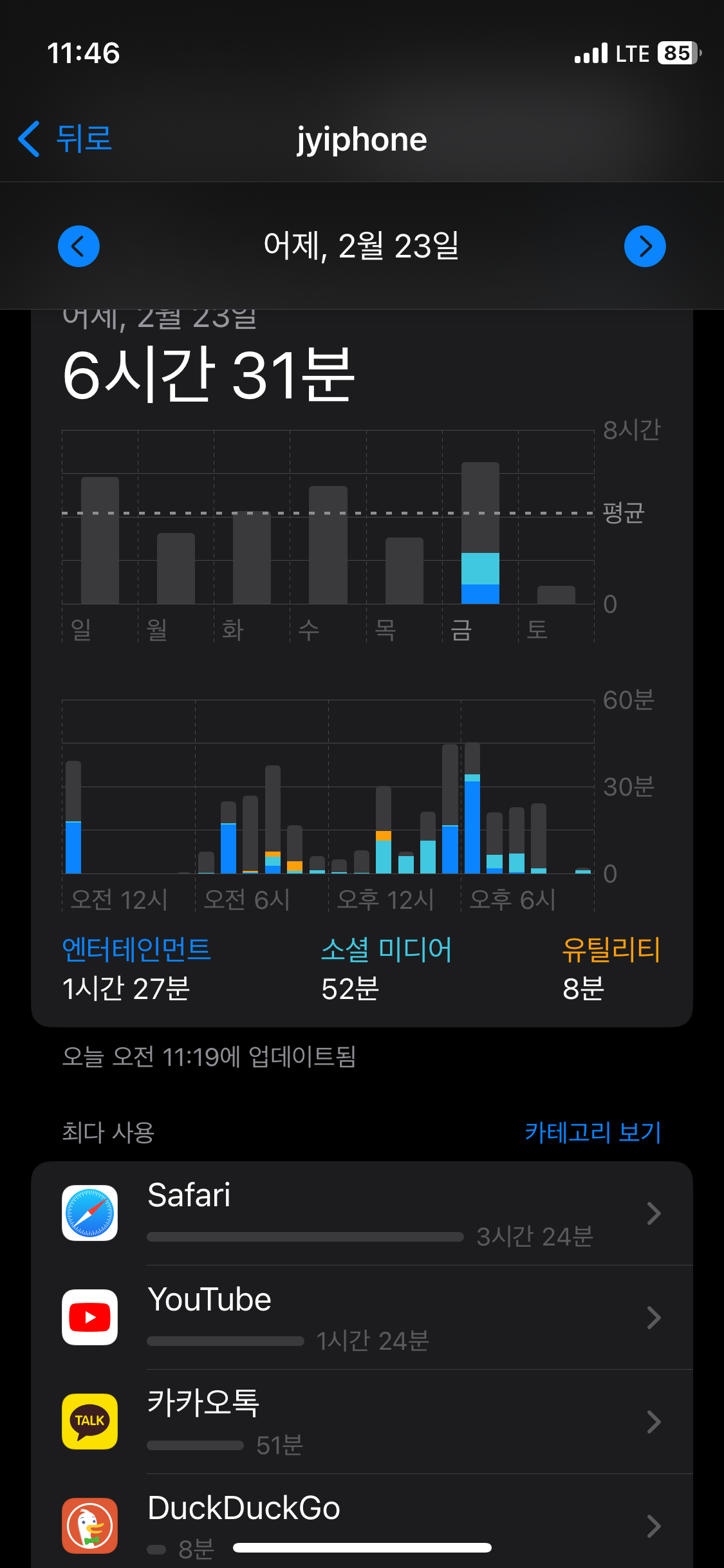Select the 토 bar in the weekly chart

[556, 595]
